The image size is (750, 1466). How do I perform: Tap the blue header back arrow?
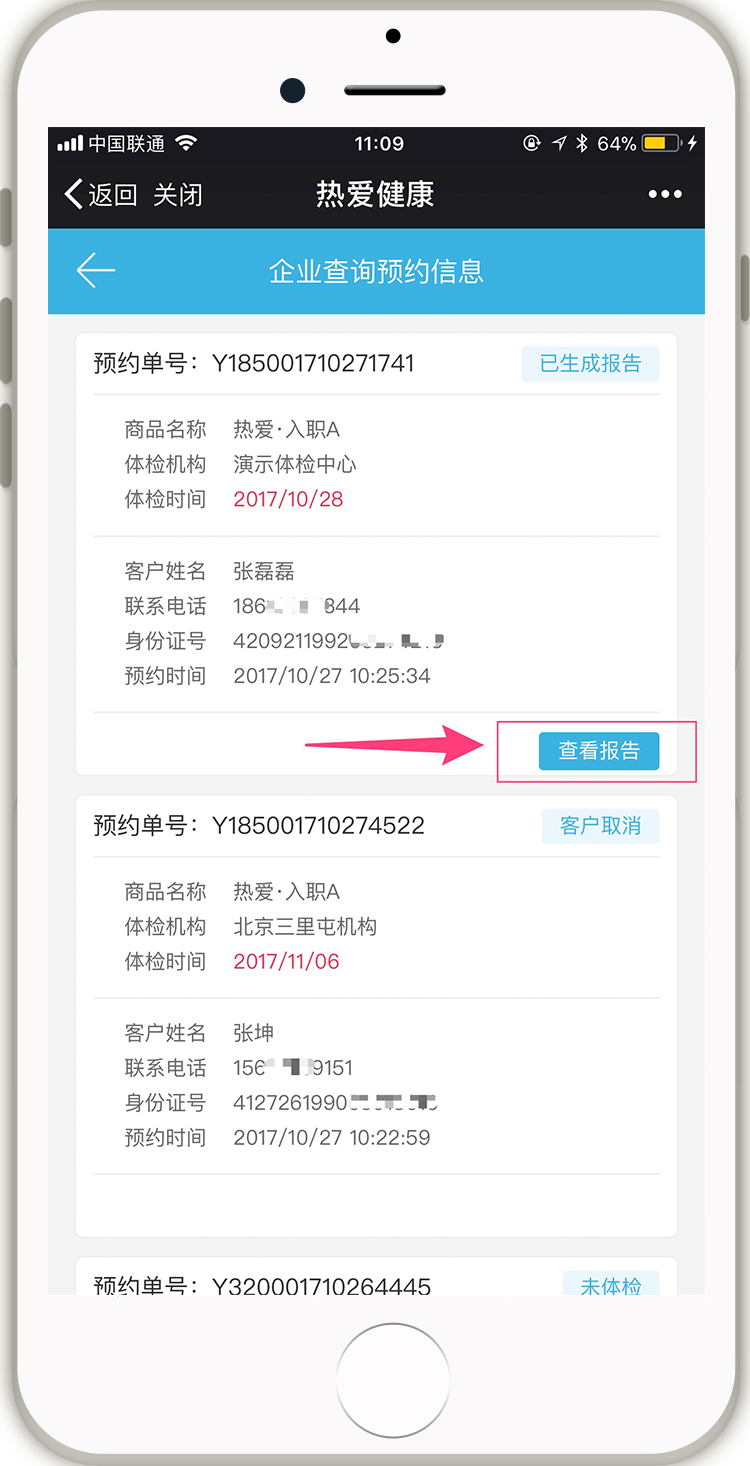(x=96, y=270)
